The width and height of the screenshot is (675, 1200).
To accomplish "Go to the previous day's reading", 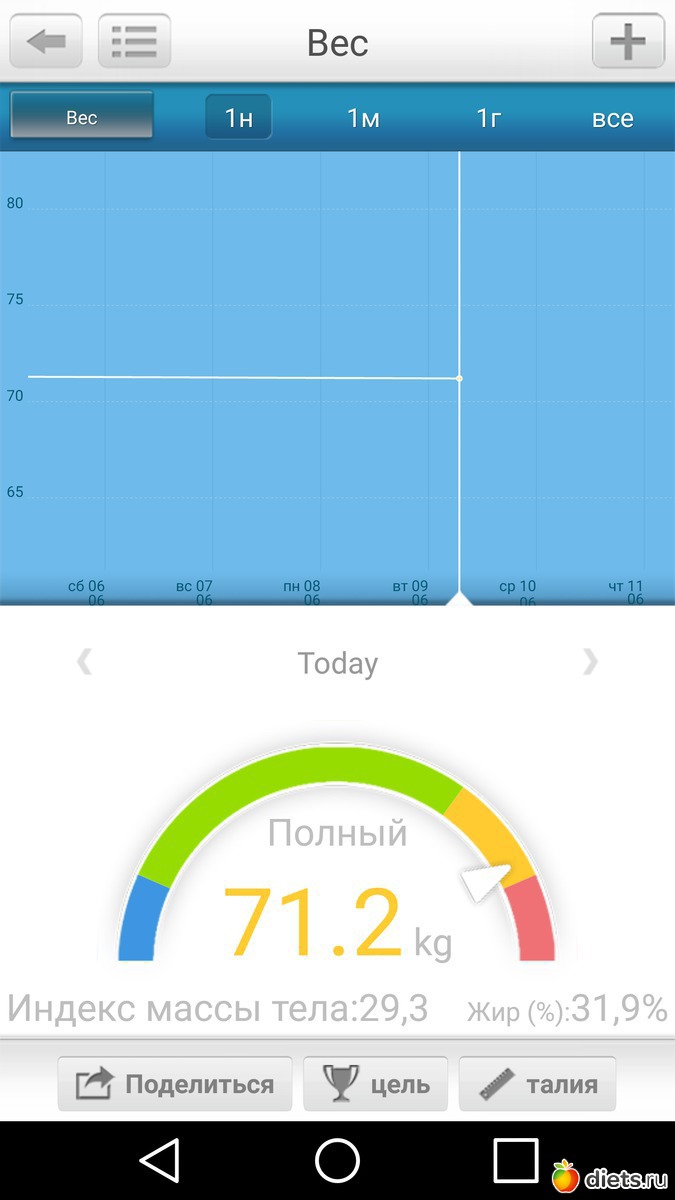I will pyautogui.click(x=85, y=662).
